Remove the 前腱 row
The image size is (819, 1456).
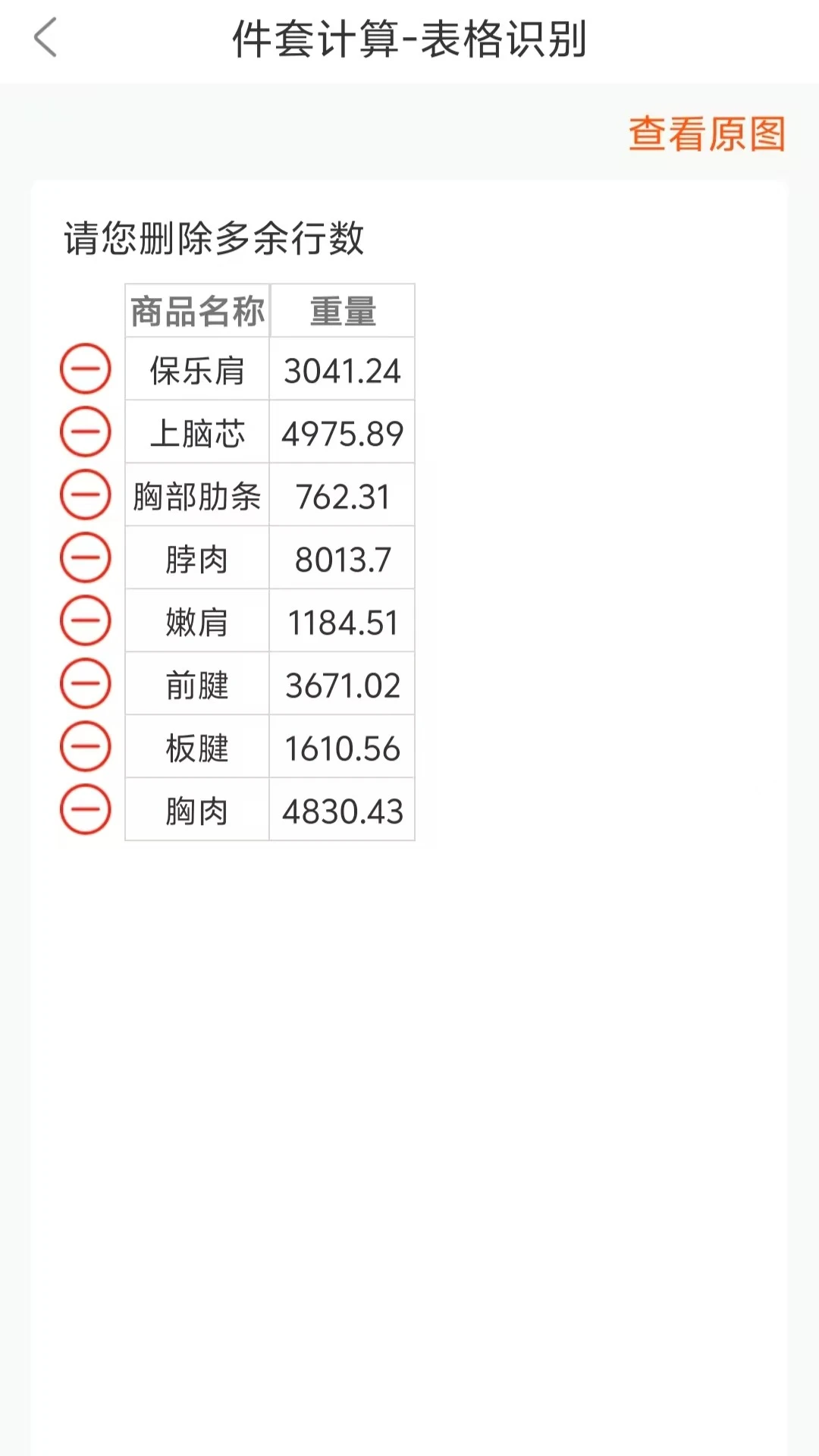(86, 684)
